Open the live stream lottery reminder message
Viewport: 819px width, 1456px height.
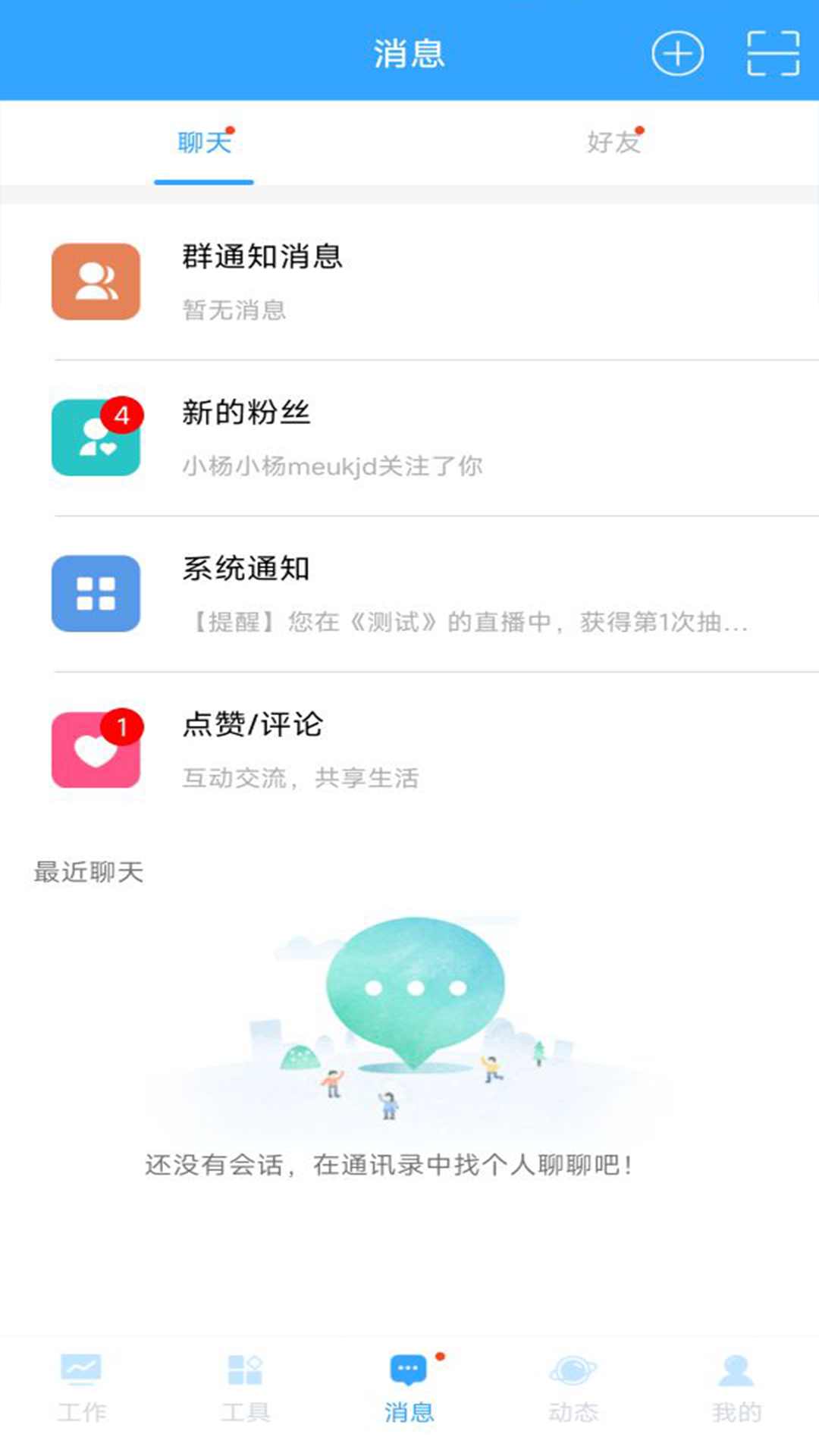(x=464, y=623)
